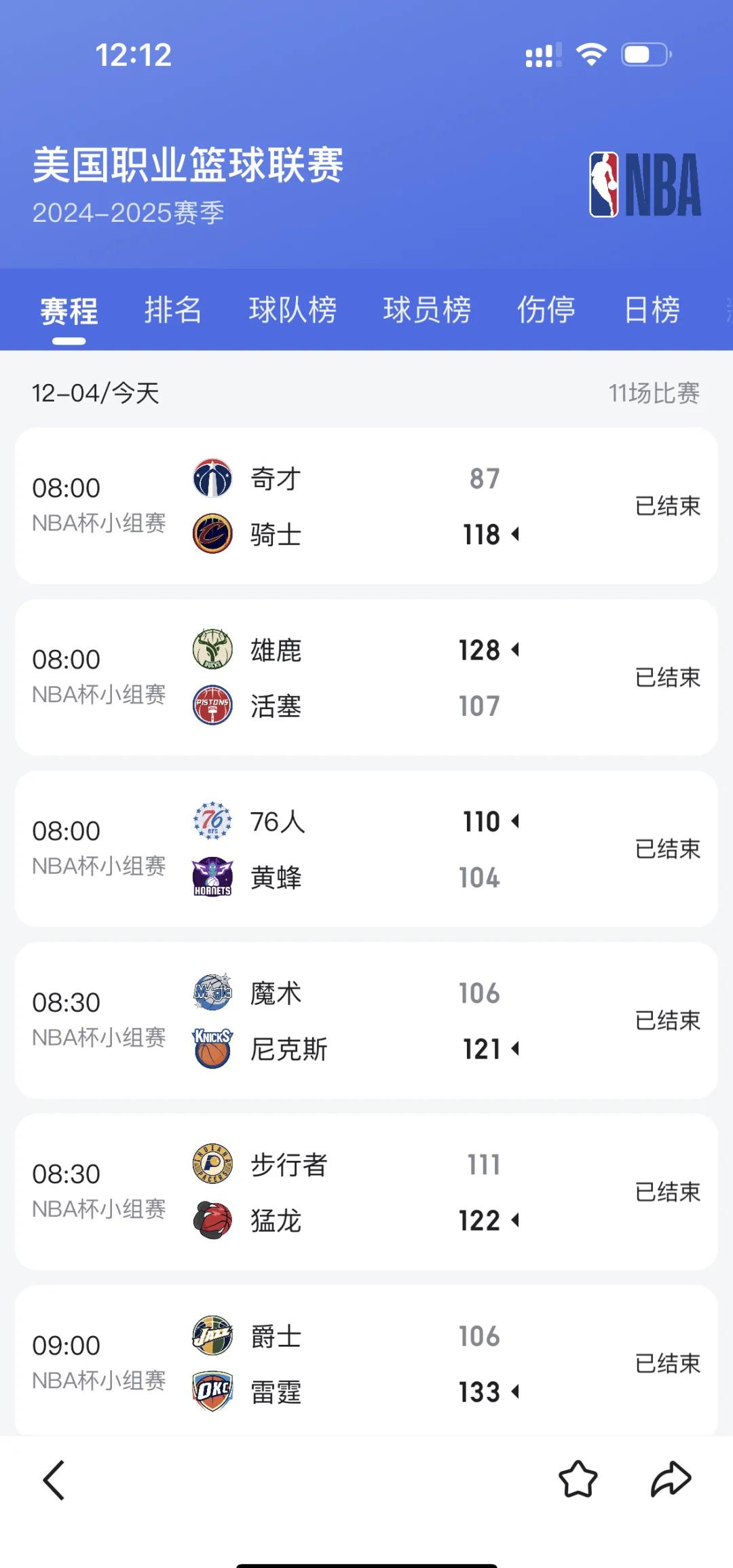This screenshot has width=733, height=1568.
Task: Open the Magic vs Knicks match card
Action: (x=366, y=1019)
